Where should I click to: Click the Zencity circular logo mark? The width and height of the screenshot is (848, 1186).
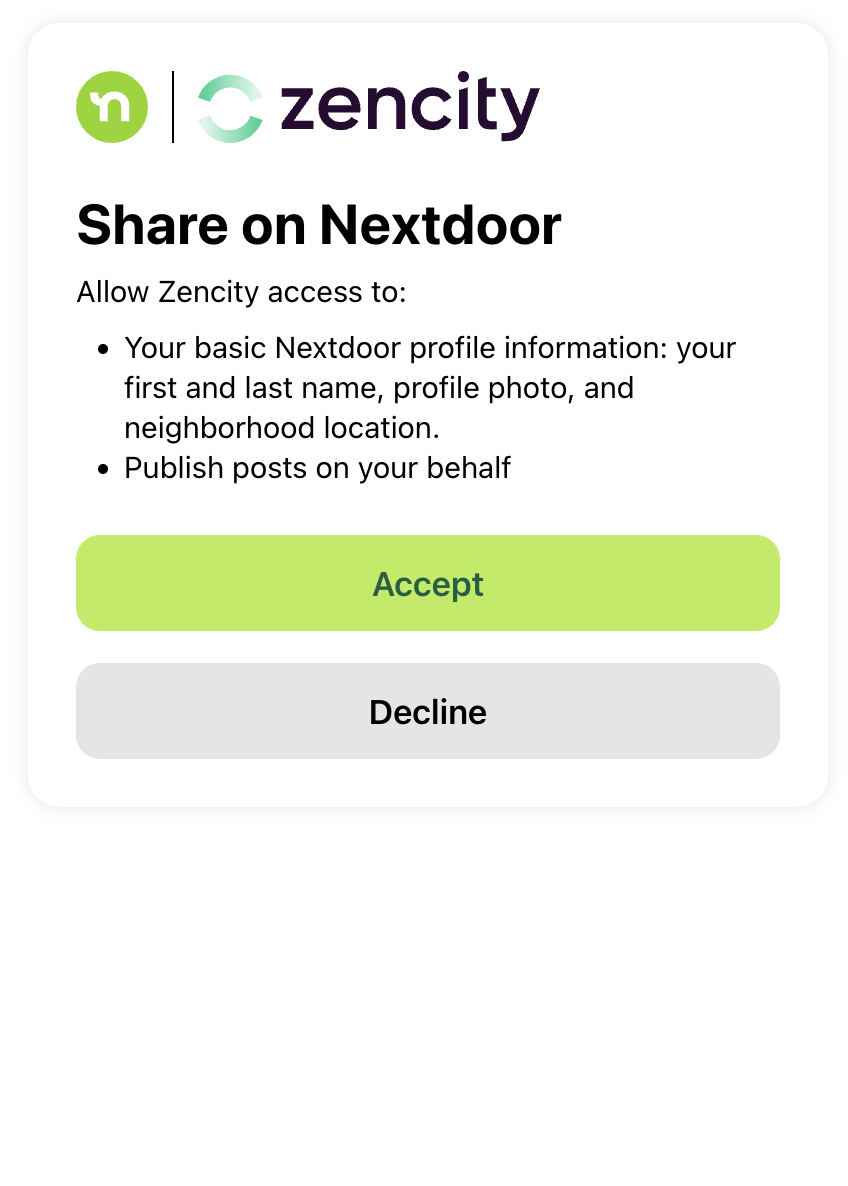[x=229, y=106]
